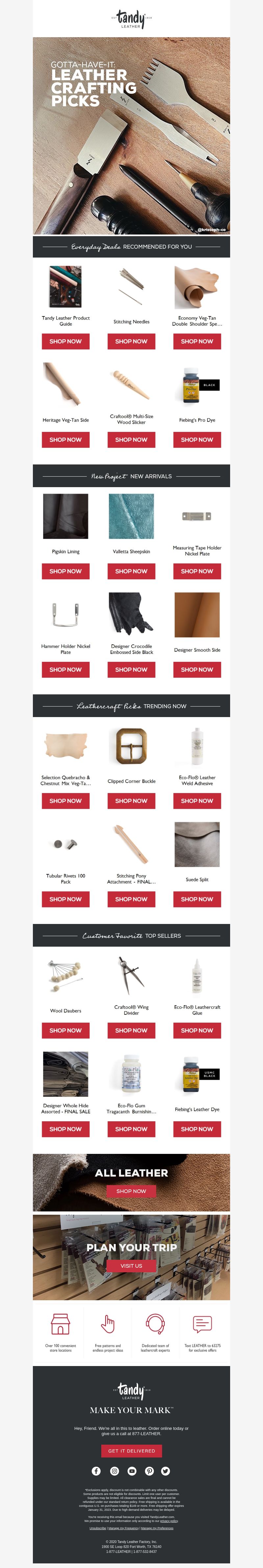The height and width of the screenshot is (1568, 263).
Task: Shop Now for Craftool Wing Divider
Action: click(131, 1030)
